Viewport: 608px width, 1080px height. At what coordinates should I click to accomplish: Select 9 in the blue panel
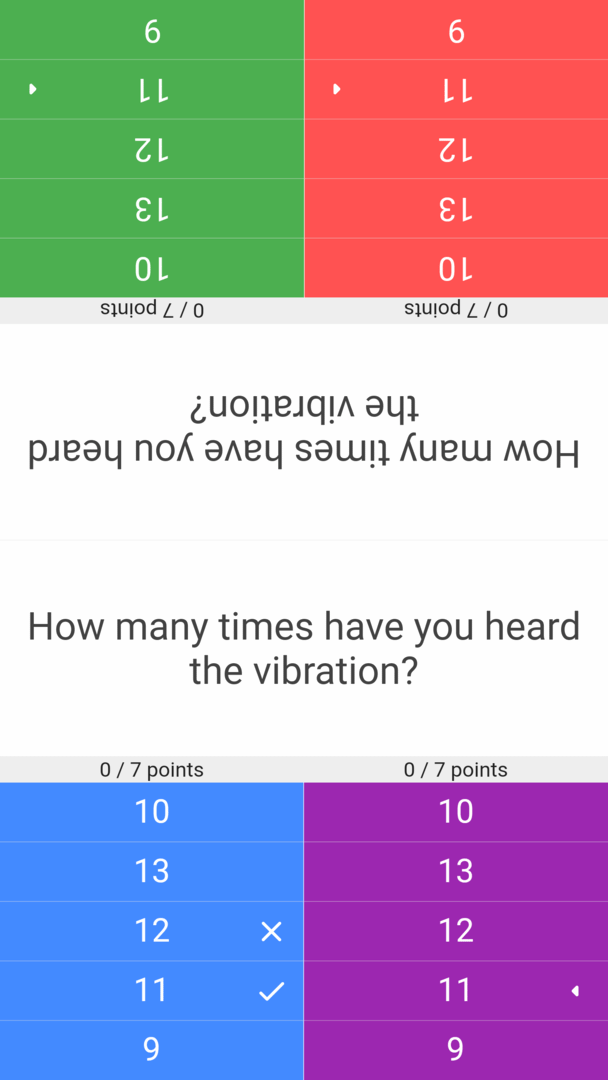tap(152, 1049)
